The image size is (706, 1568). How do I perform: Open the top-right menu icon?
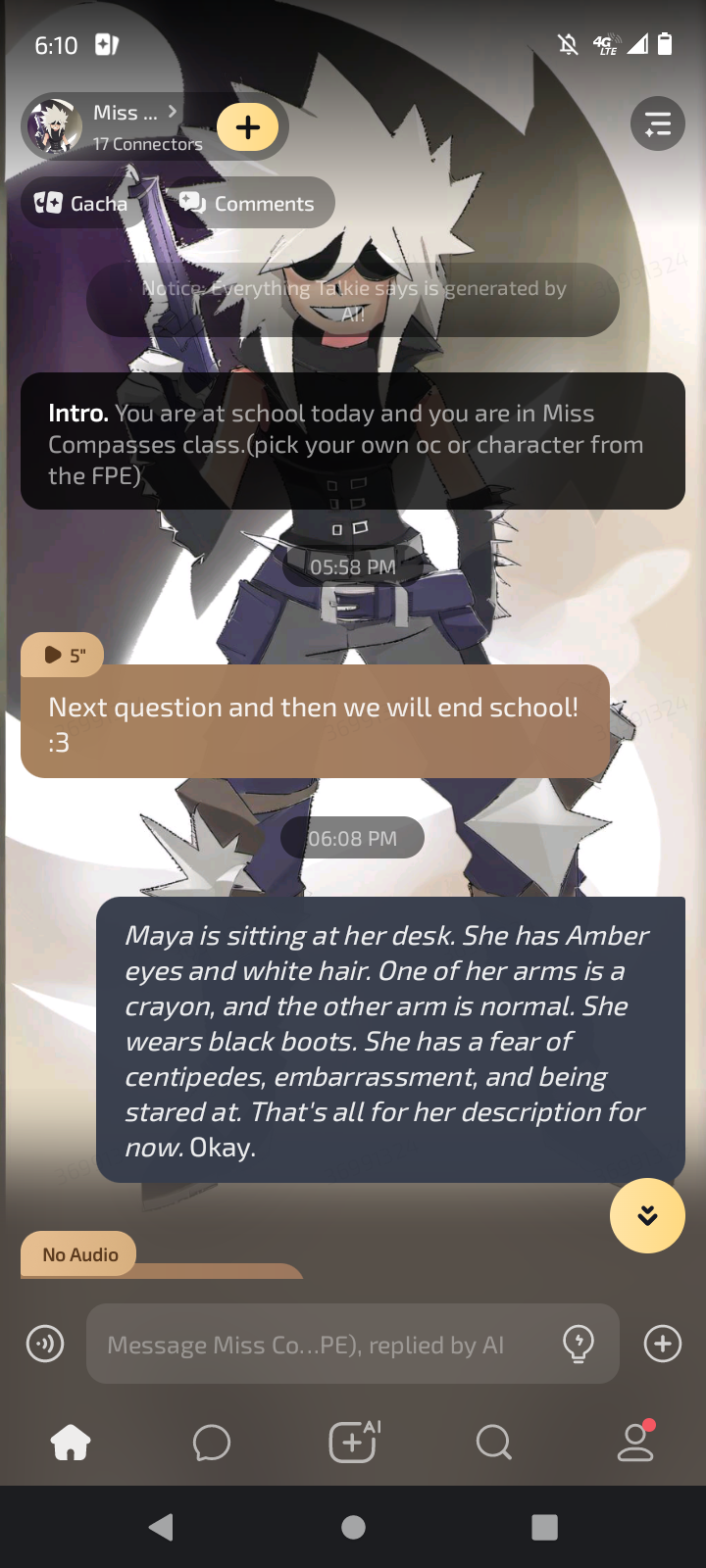pos(657,124)
